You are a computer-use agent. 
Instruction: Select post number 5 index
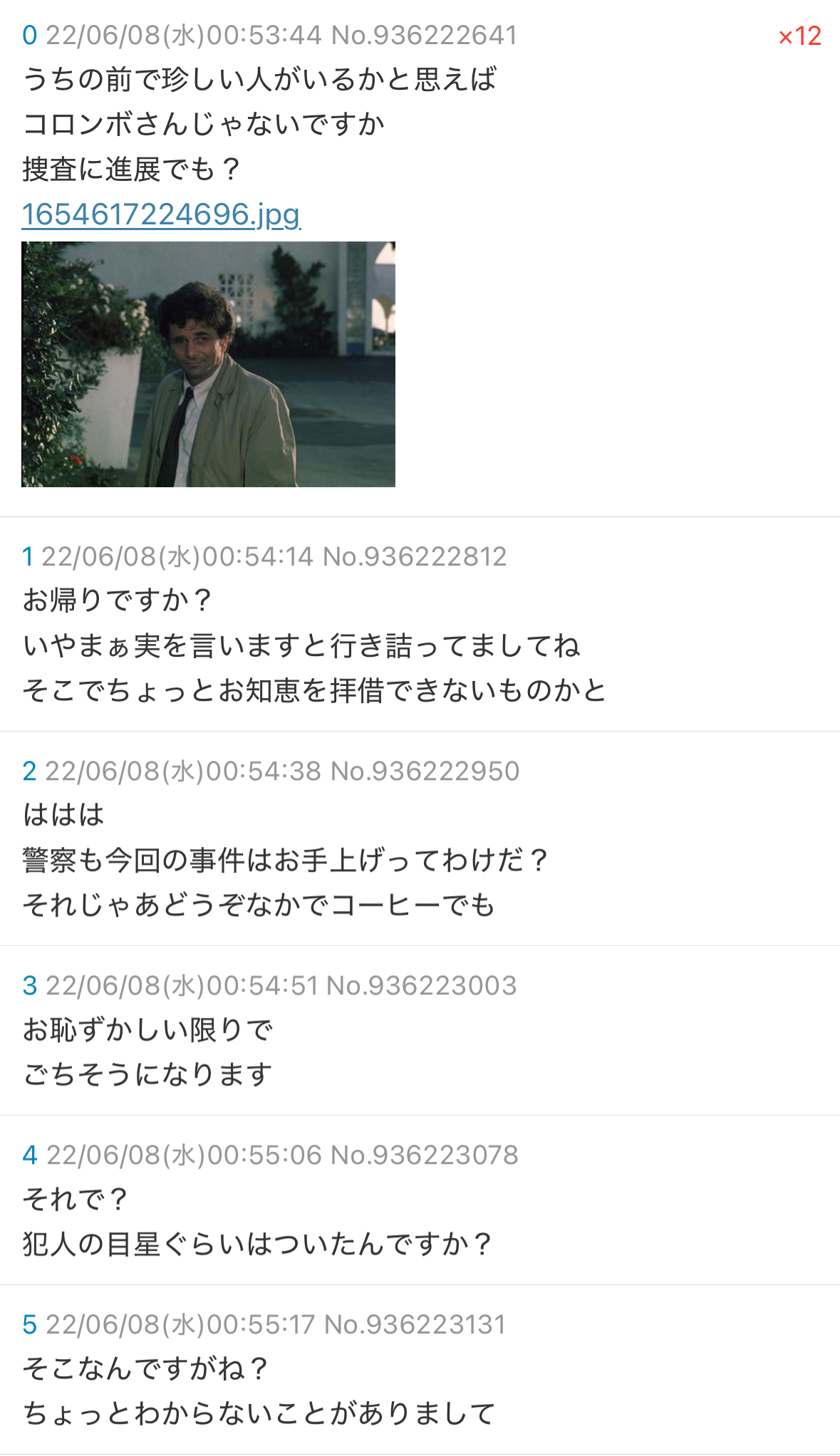click(x=29, y=1324)
